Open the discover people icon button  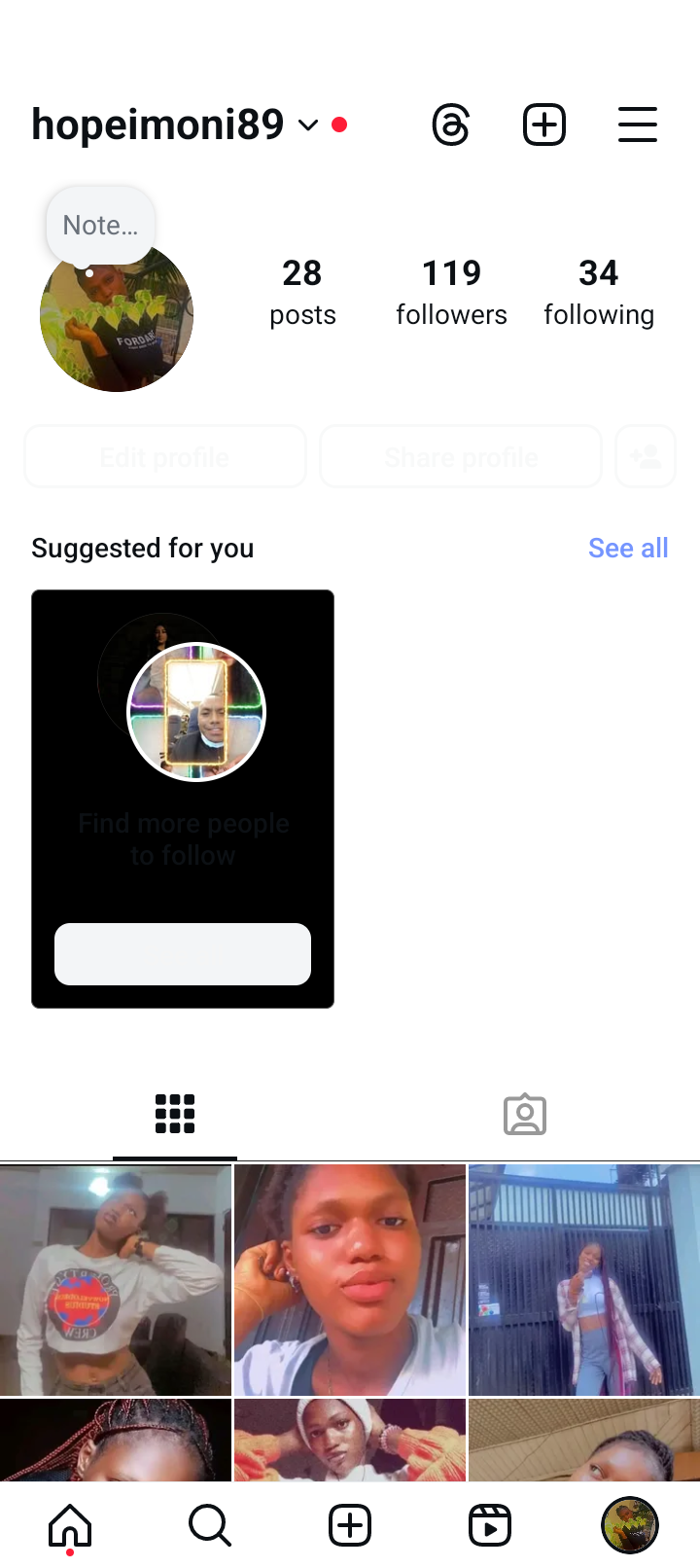pos(646,456)
